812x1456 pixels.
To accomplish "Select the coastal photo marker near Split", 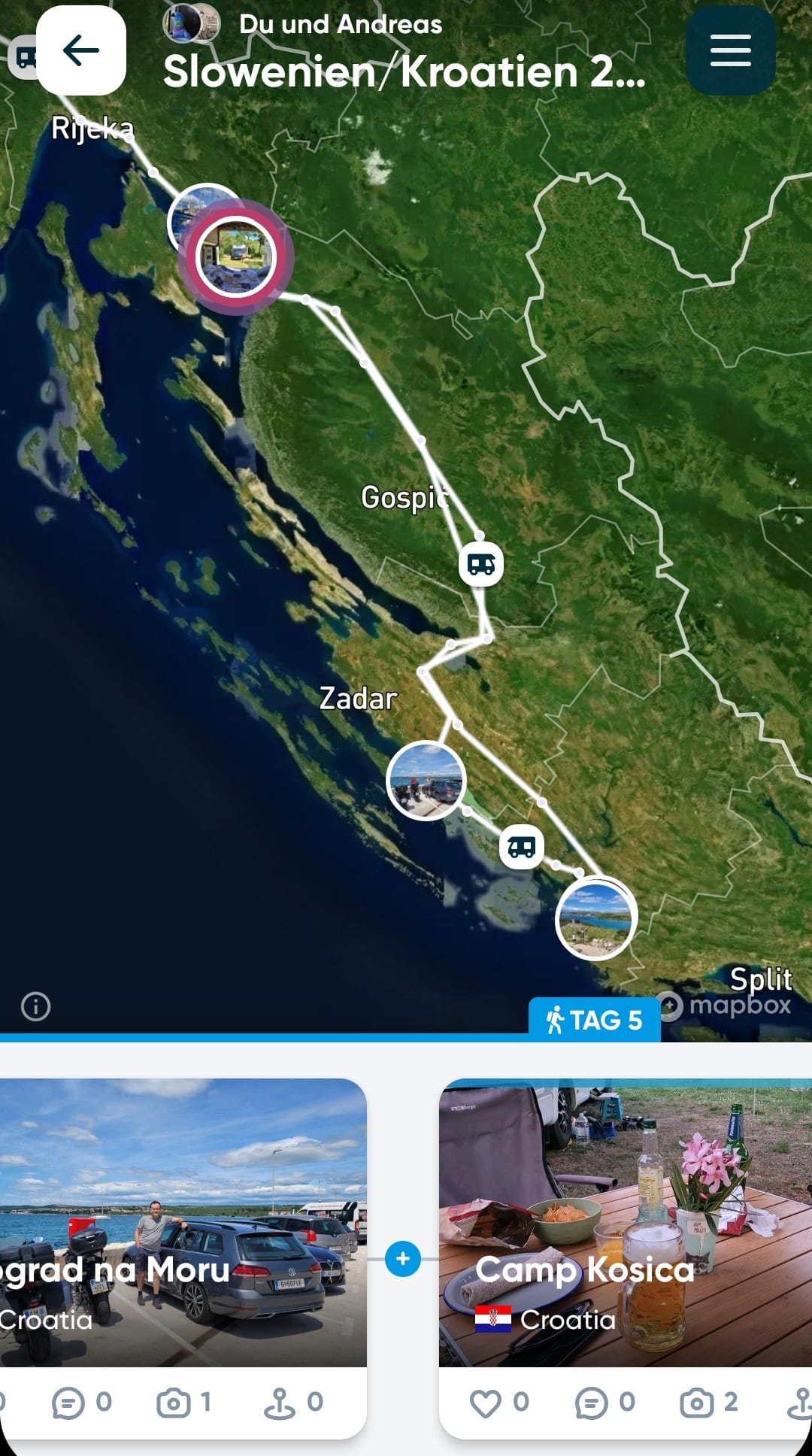I will pos(596,918).
